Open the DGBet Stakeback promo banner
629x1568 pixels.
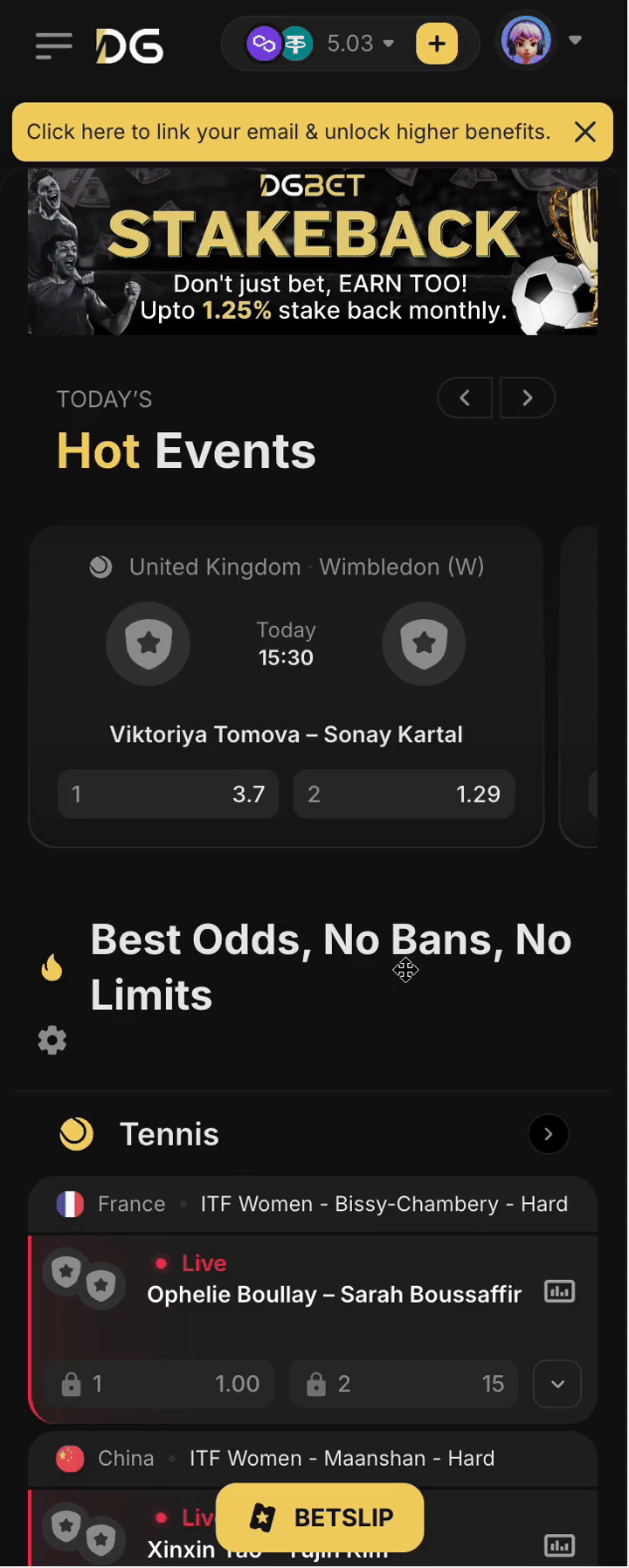point(313,252)
